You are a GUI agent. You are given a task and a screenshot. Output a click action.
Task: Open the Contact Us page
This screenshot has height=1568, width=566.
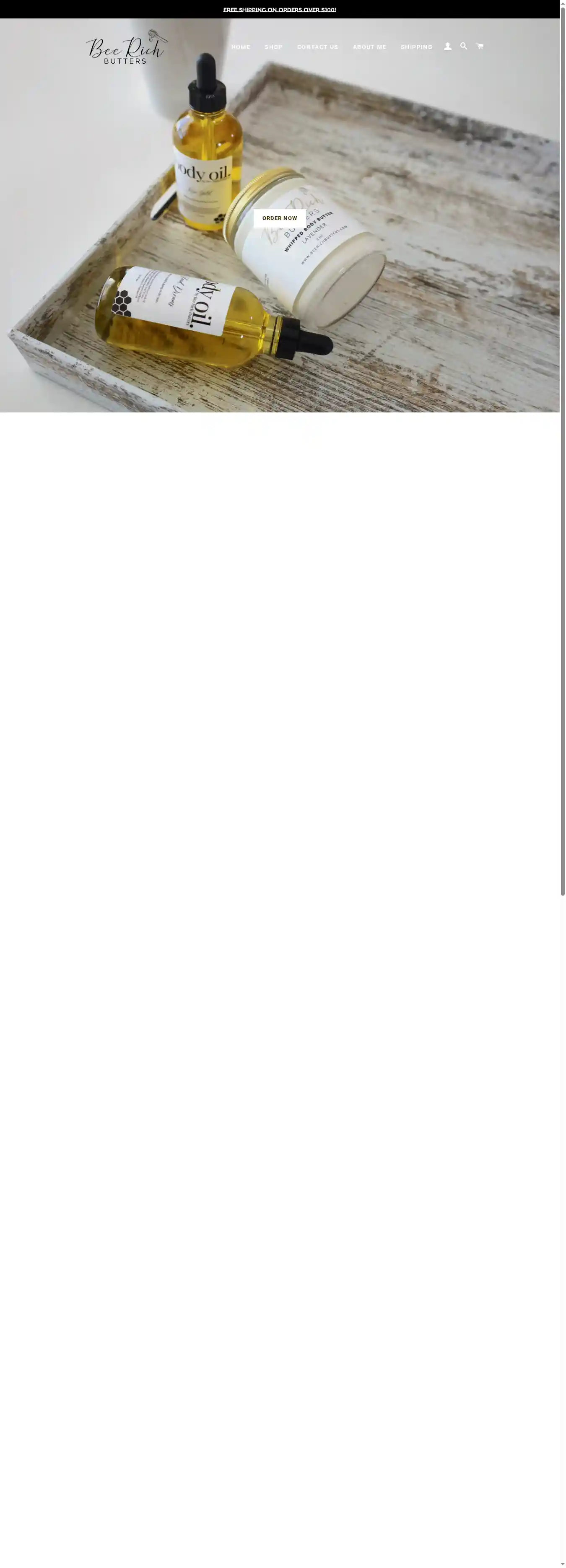point(317,47)
